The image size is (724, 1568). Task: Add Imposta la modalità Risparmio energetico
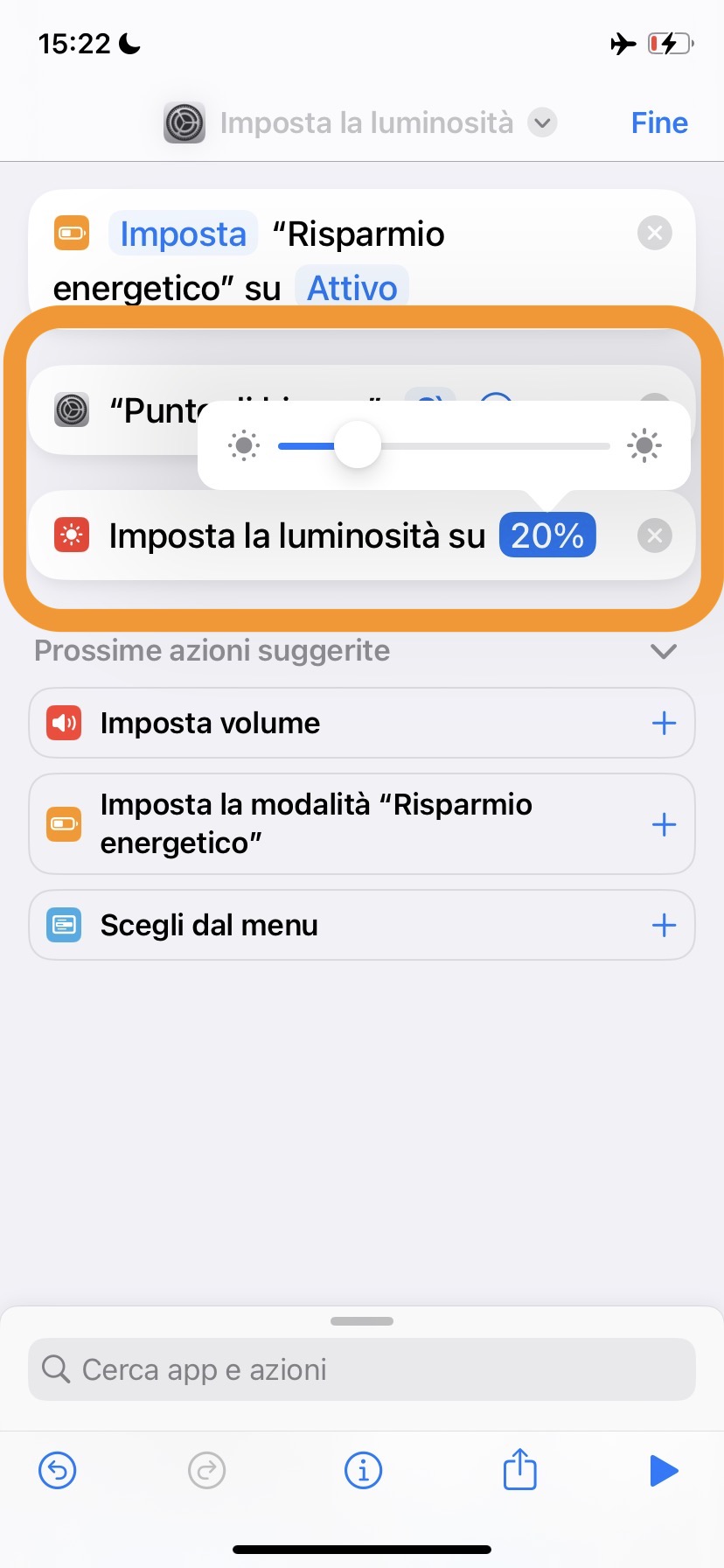[x=664, y=824]
